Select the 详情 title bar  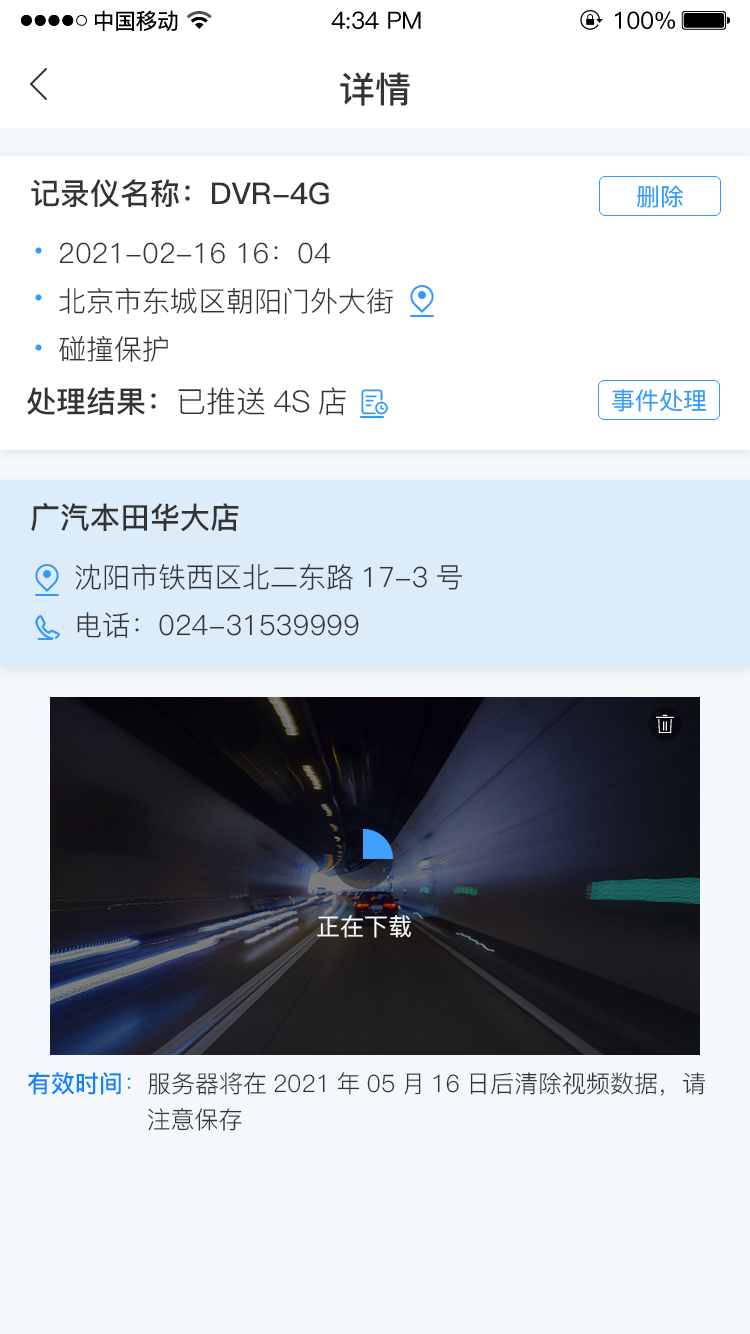375,89
